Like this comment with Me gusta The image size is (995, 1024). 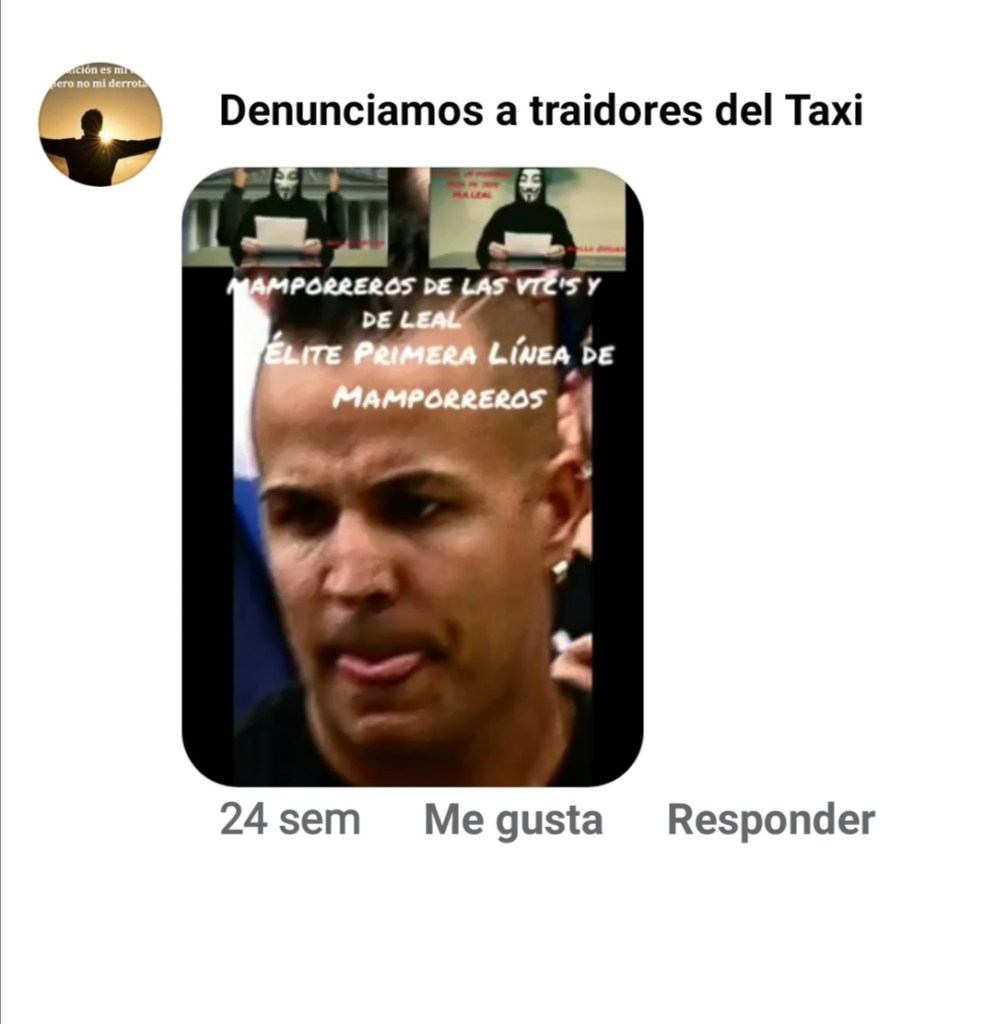point(513,821)
